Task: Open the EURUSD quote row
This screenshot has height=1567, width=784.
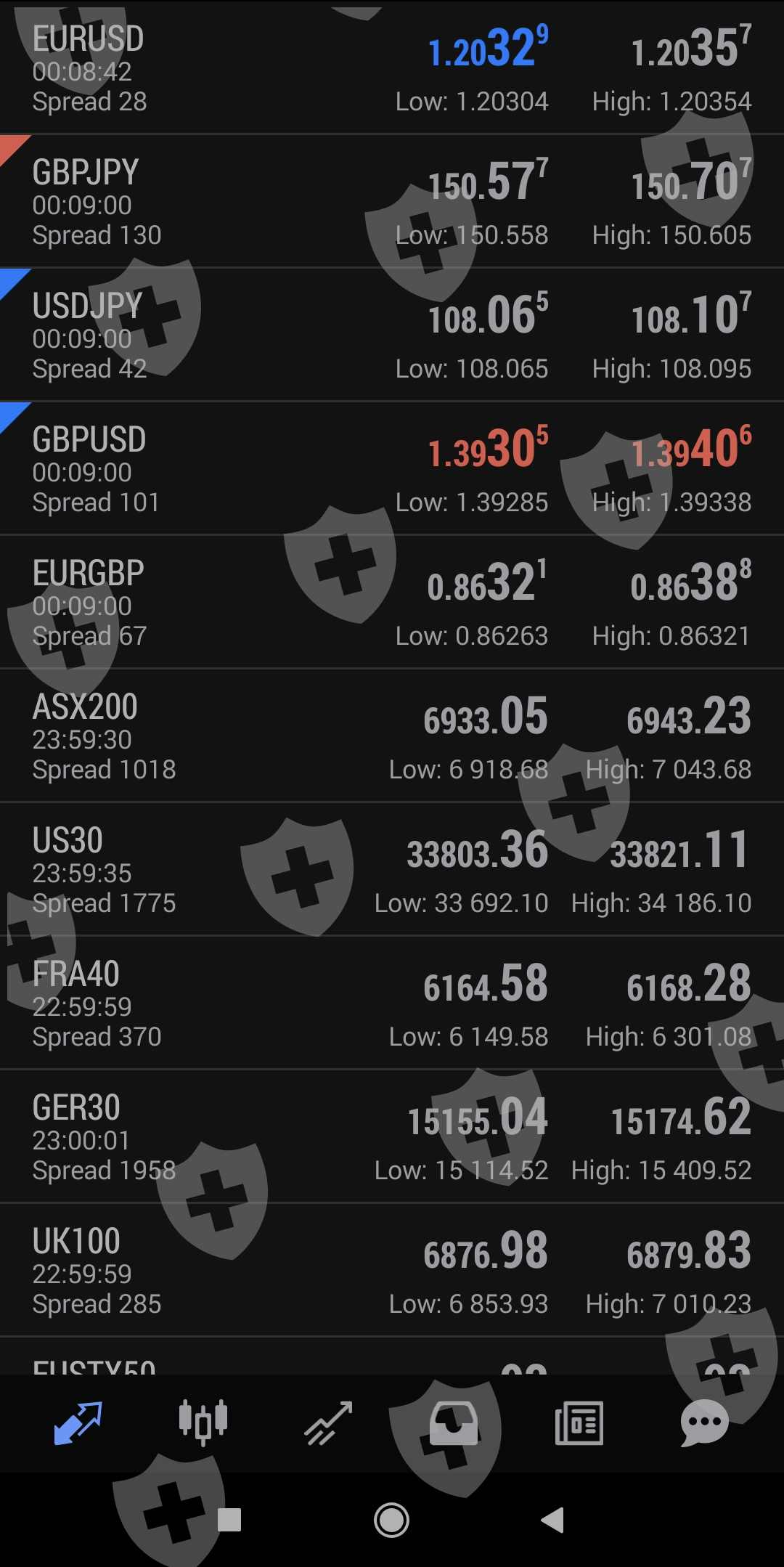Action: (392, 67)
